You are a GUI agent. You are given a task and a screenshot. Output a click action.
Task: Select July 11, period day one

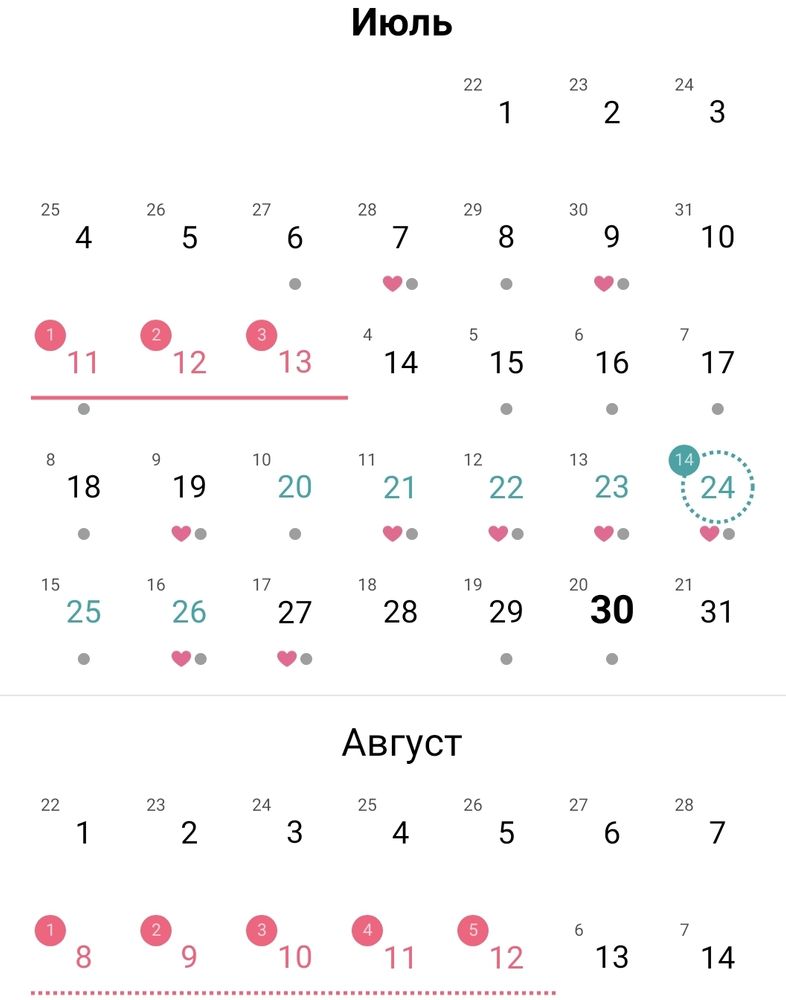tap(83, 362)
